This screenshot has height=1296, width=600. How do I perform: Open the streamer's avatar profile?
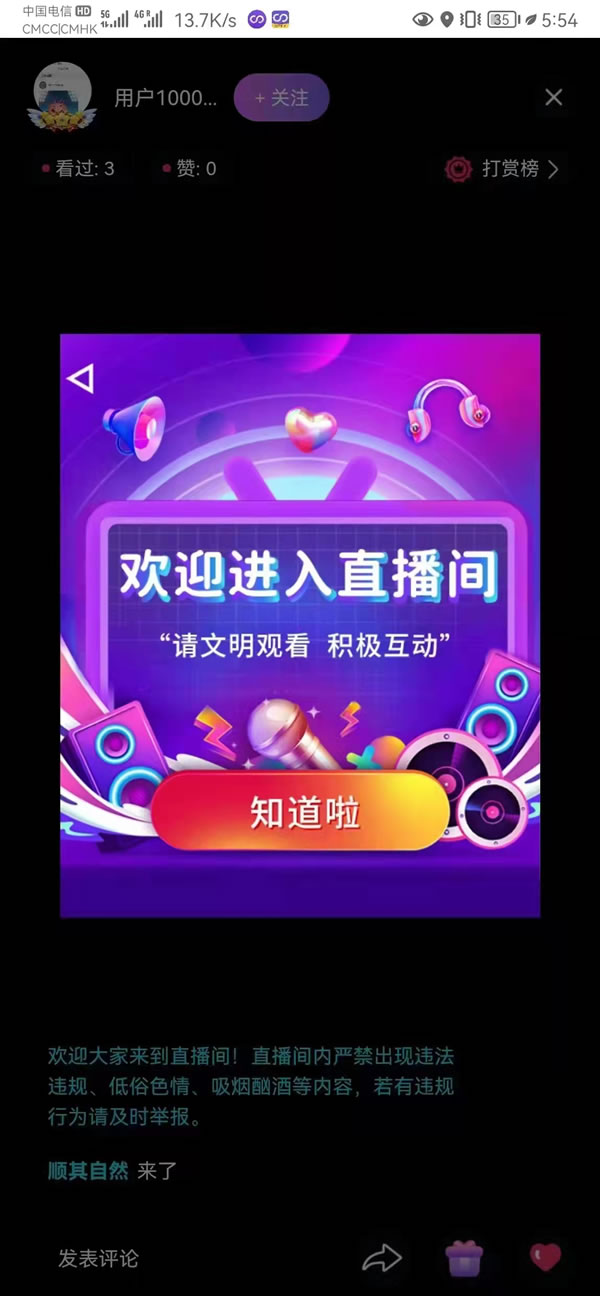(62, 97)
